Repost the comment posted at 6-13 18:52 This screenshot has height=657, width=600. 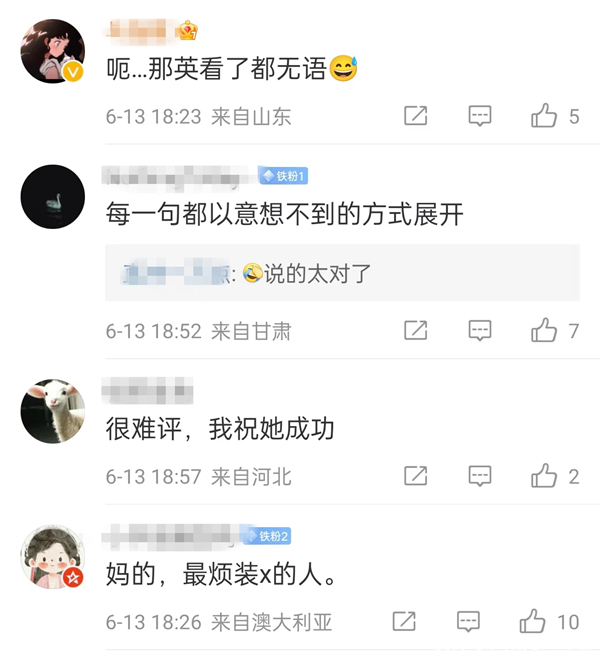(416, 331)
